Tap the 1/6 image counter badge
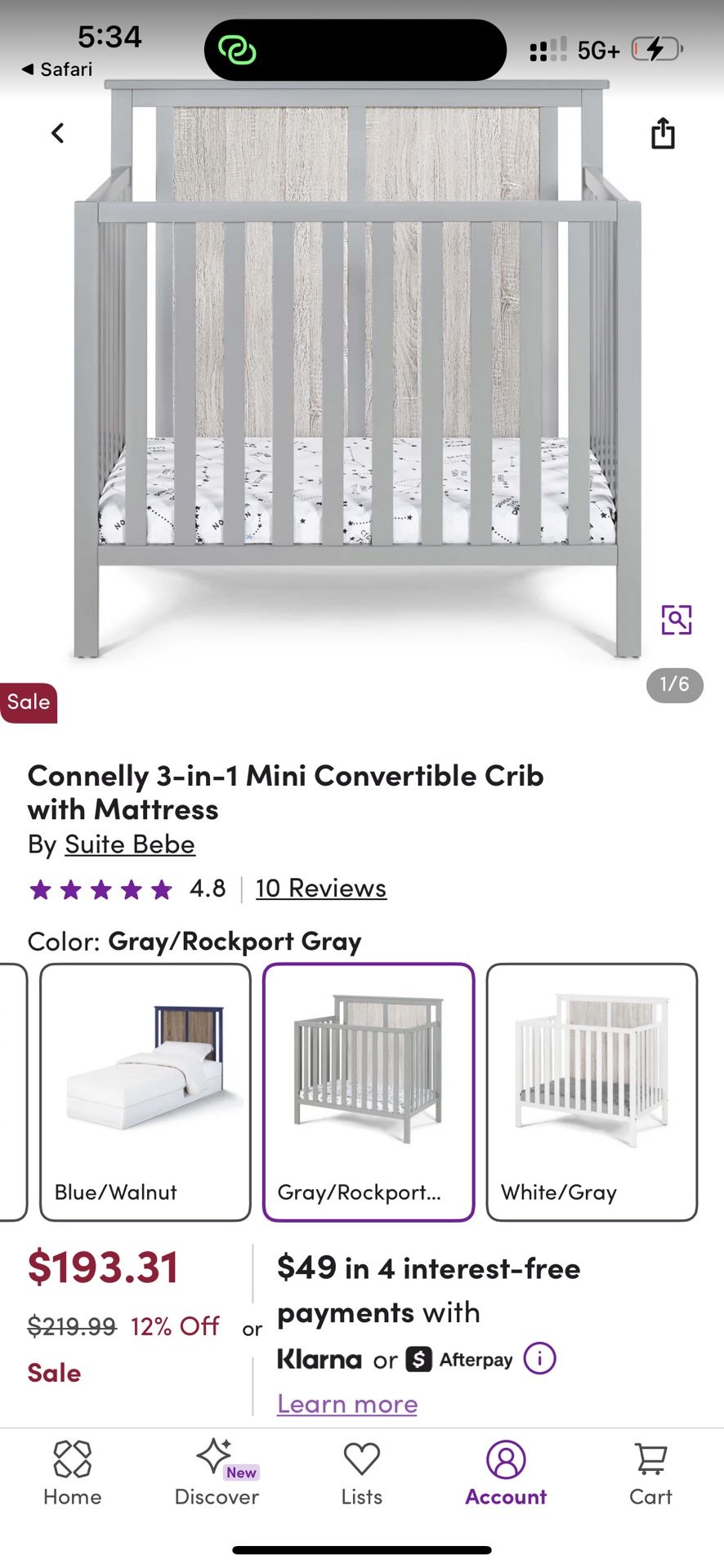The height and width of the screenshot is (1568, 724). (673, 685)
